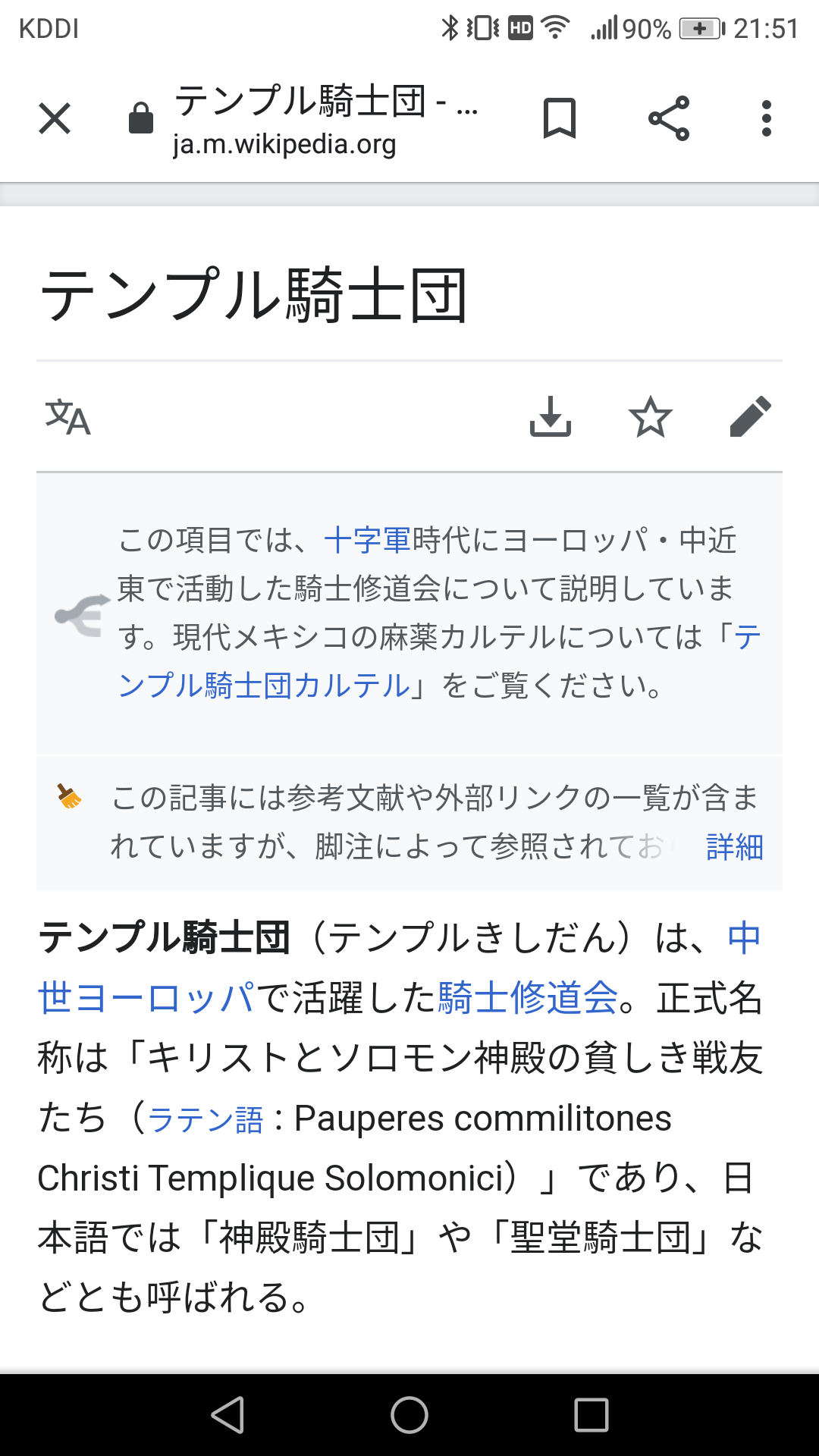Close the browser tab with the X
819x1456 pixels.
[55, 119]
